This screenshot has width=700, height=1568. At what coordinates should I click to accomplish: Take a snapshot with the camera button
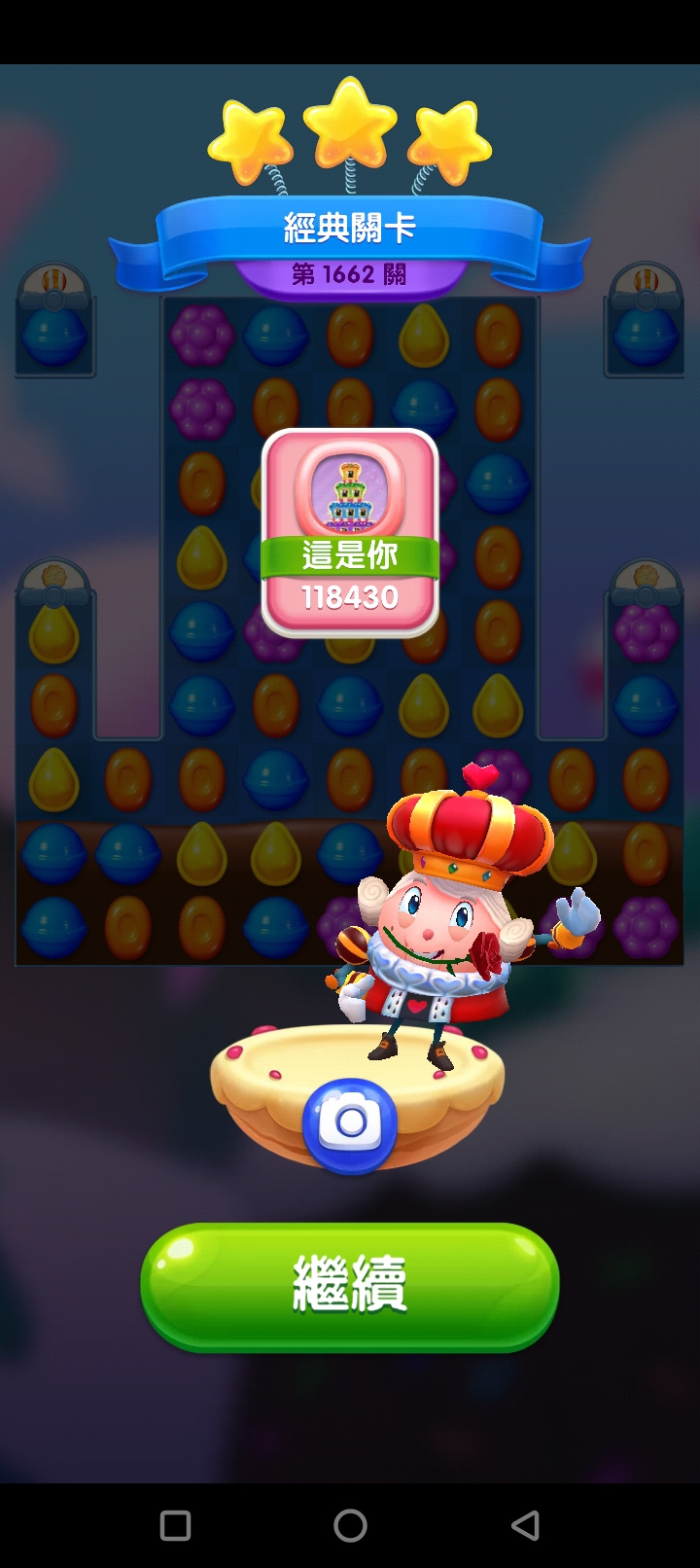350,1124
